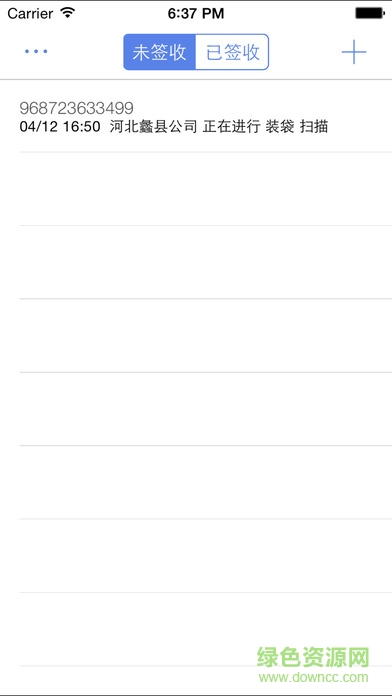Open parcel 968723633499 details
Image resolution: width=392 pixels, height=696 pixels.
coord(206,116)
